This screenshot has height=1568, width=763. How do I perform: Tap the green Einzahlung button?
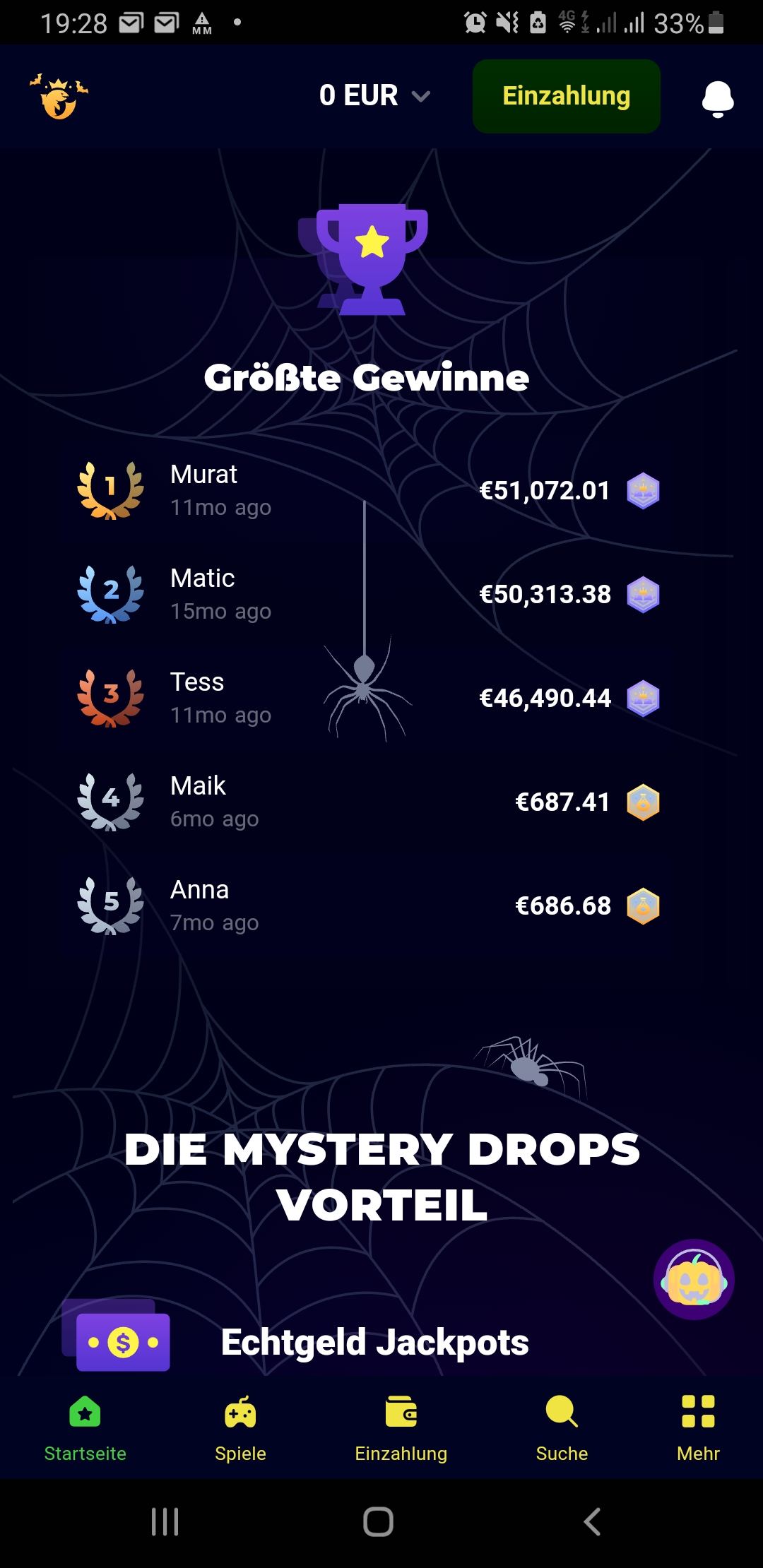point(566,96)
